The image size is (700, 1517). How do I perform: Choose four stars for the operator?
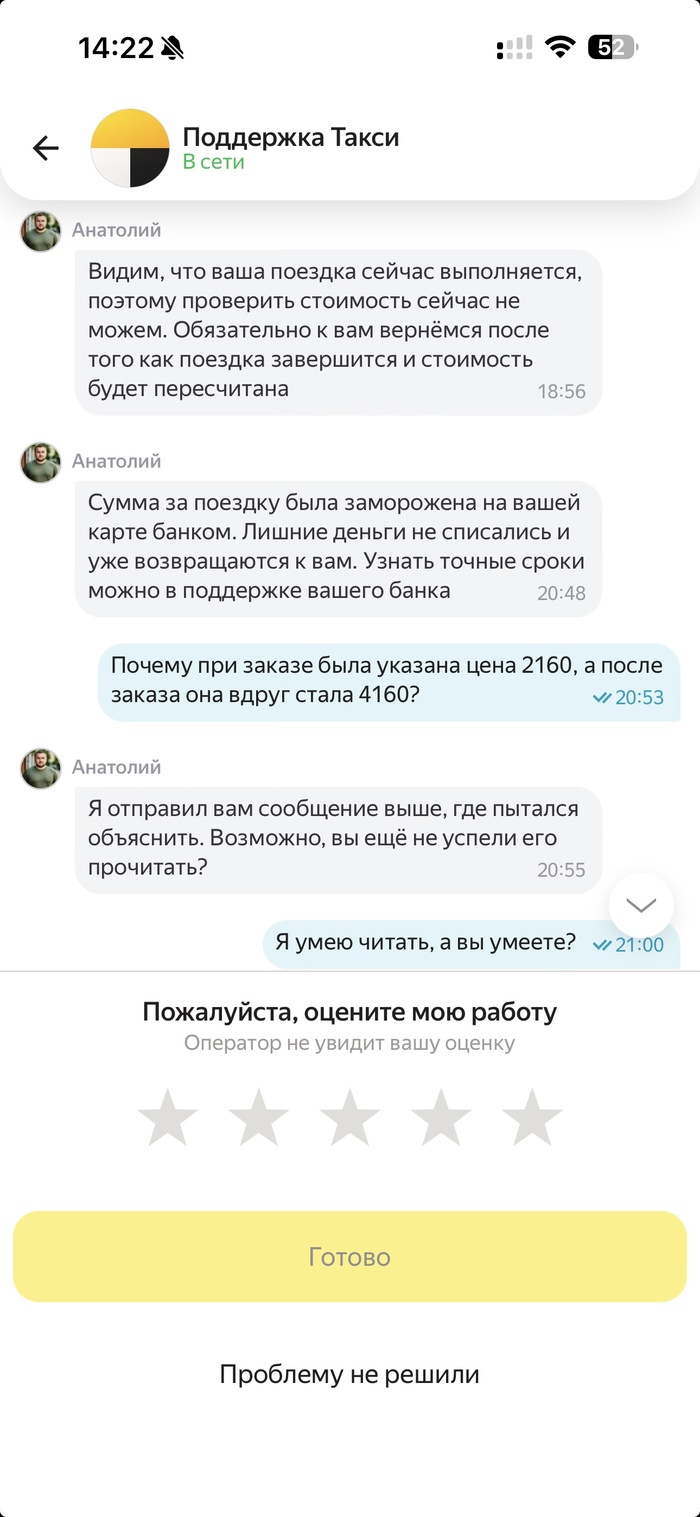(x=440, y=1118)
